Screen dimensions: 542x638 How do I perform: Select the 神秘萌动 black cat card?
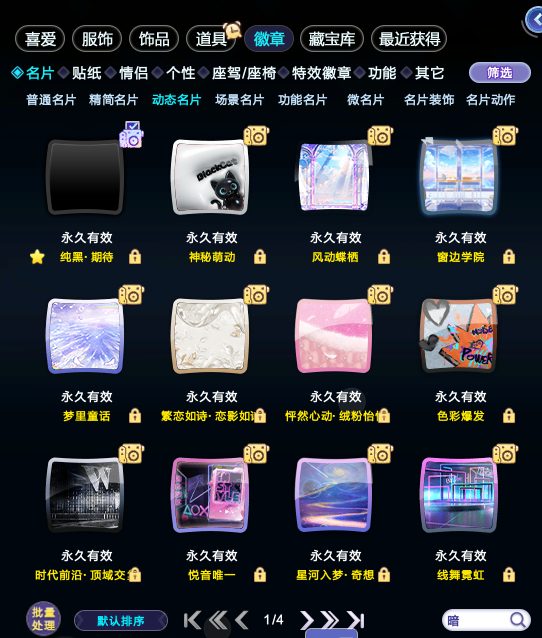point(210,177)
